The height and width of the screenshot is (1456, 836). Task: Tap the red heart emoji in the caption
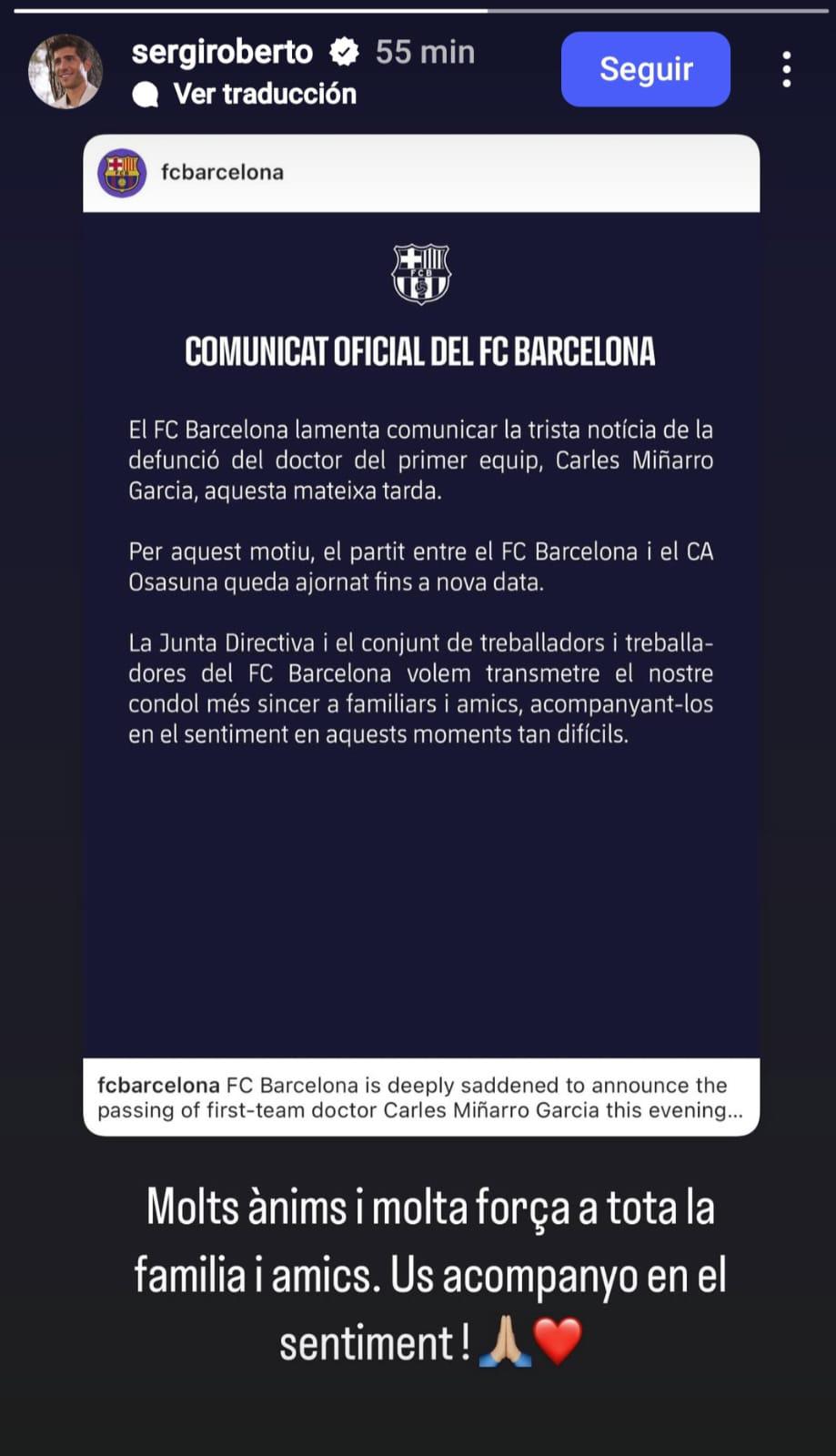(557, 1340)
